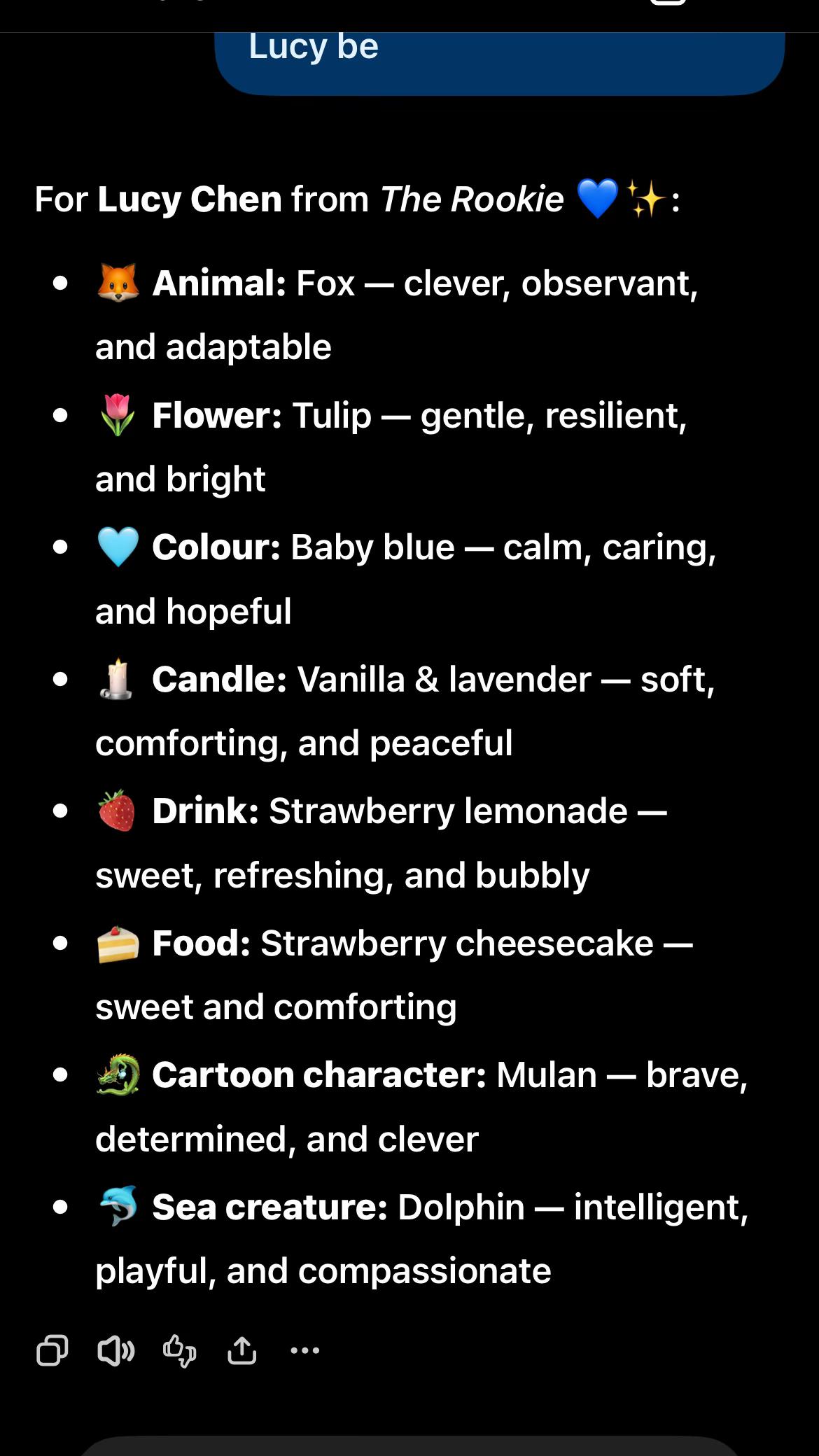Open the thumbs up/down feedback icon
The height and width of the screenshot is (1456, 819).
tap(179, 1350)
